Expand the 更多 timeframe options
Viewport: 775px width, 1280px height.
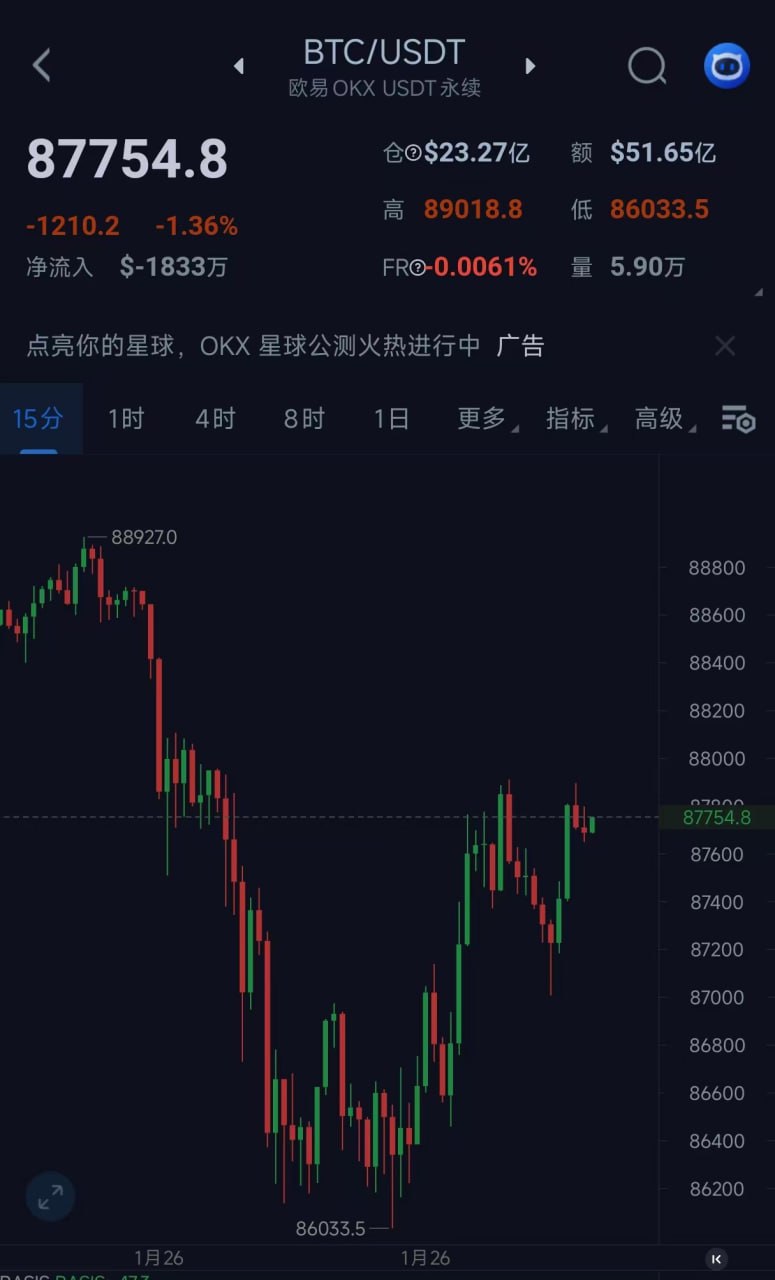[485, 418]
